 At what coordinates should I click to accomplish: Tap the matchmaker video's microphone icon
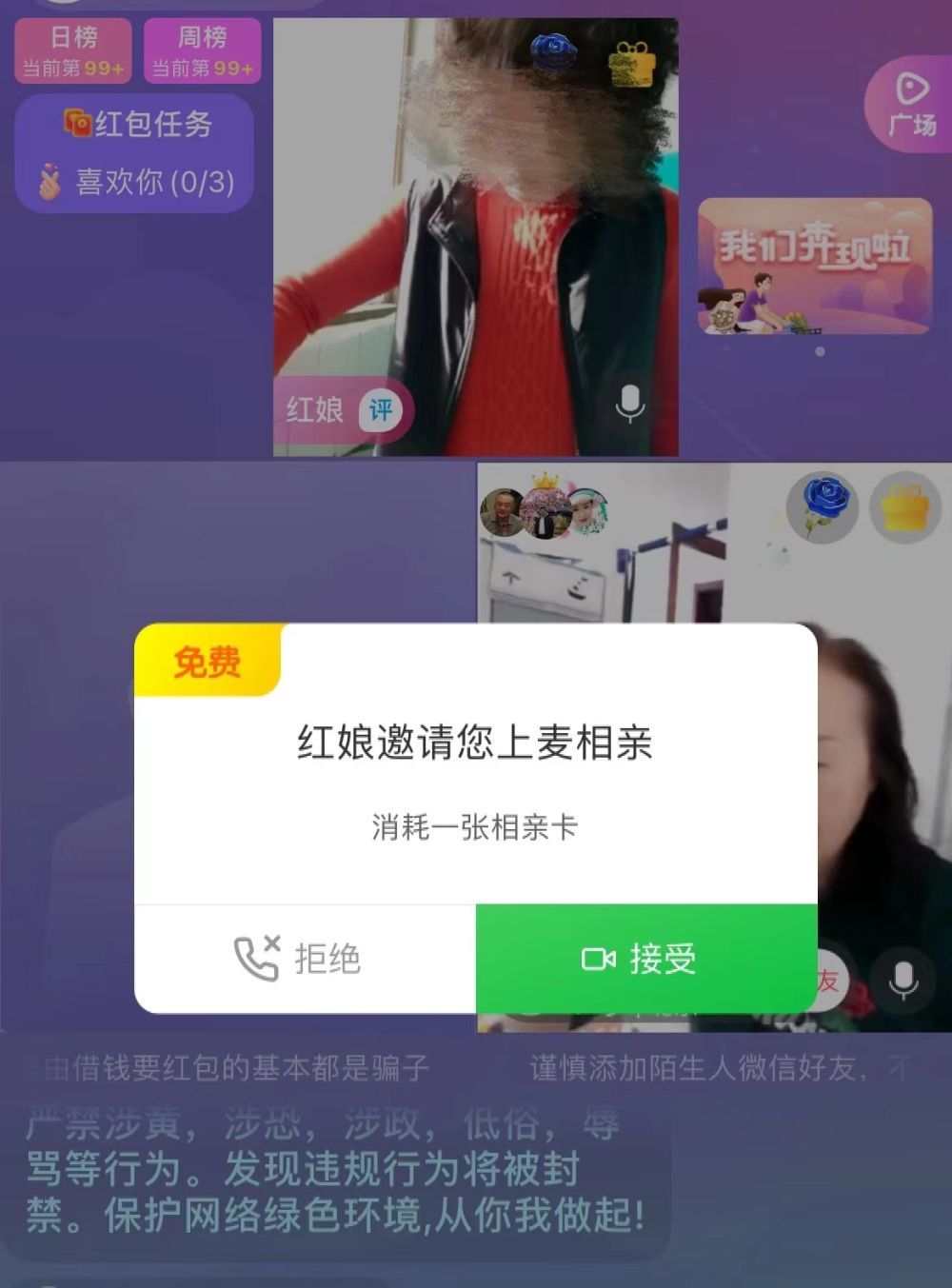629,404
